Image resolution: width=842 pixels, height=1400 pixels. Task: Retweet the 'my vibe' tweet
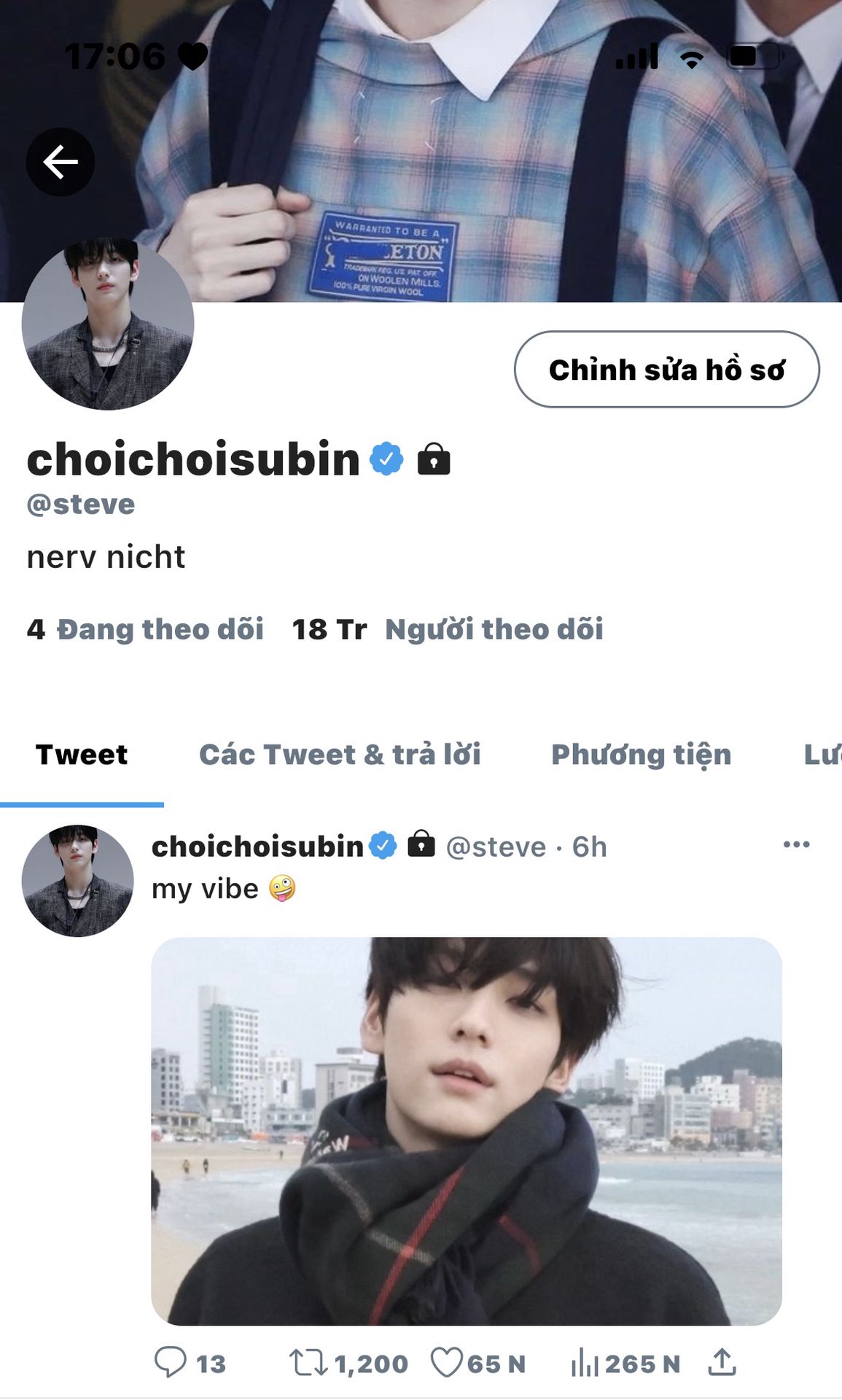click(309, 1362)
